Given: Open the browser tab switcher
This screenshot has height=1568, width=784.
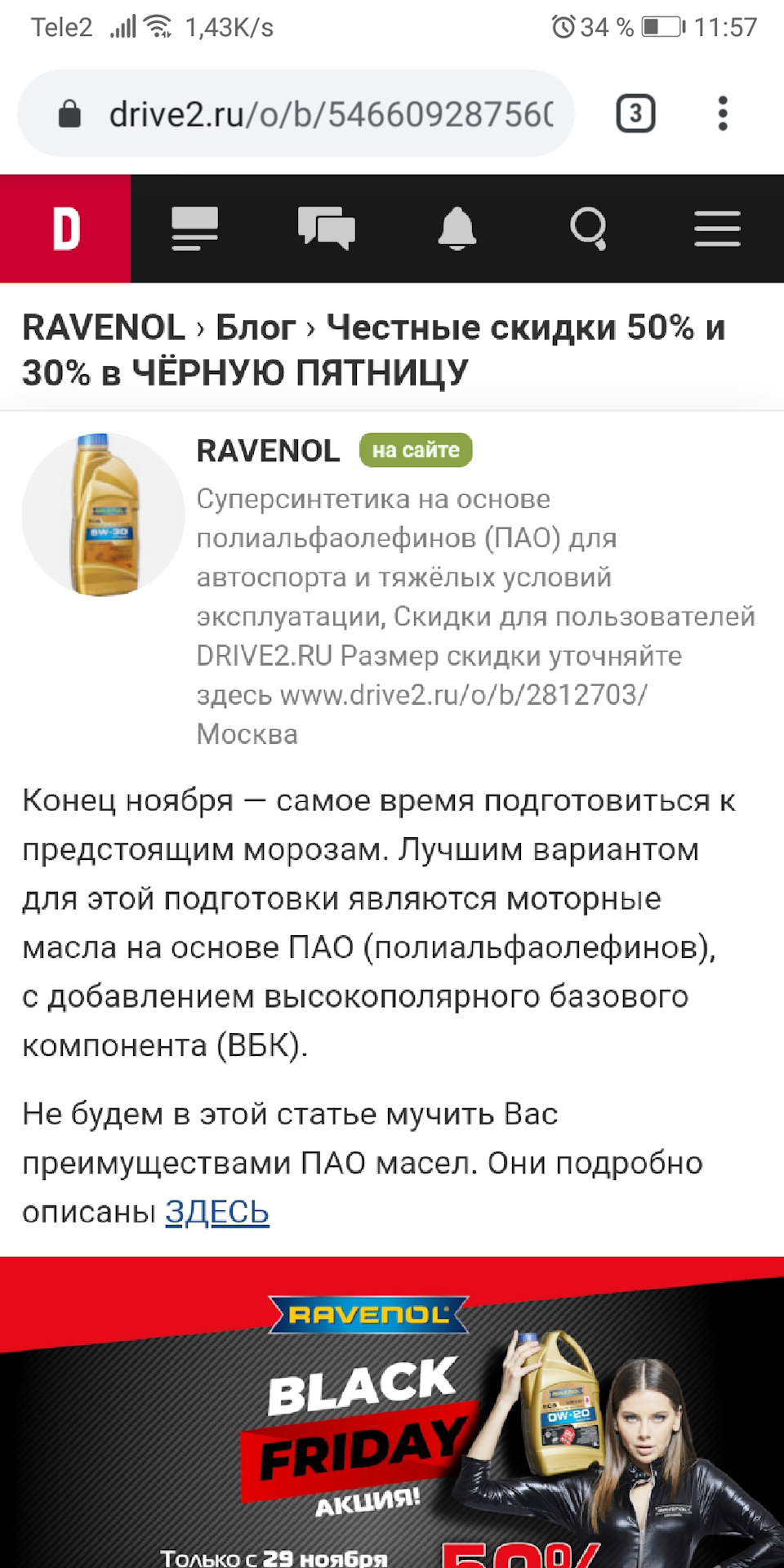Looking at the screenshot, I should [x=635, y=114].
